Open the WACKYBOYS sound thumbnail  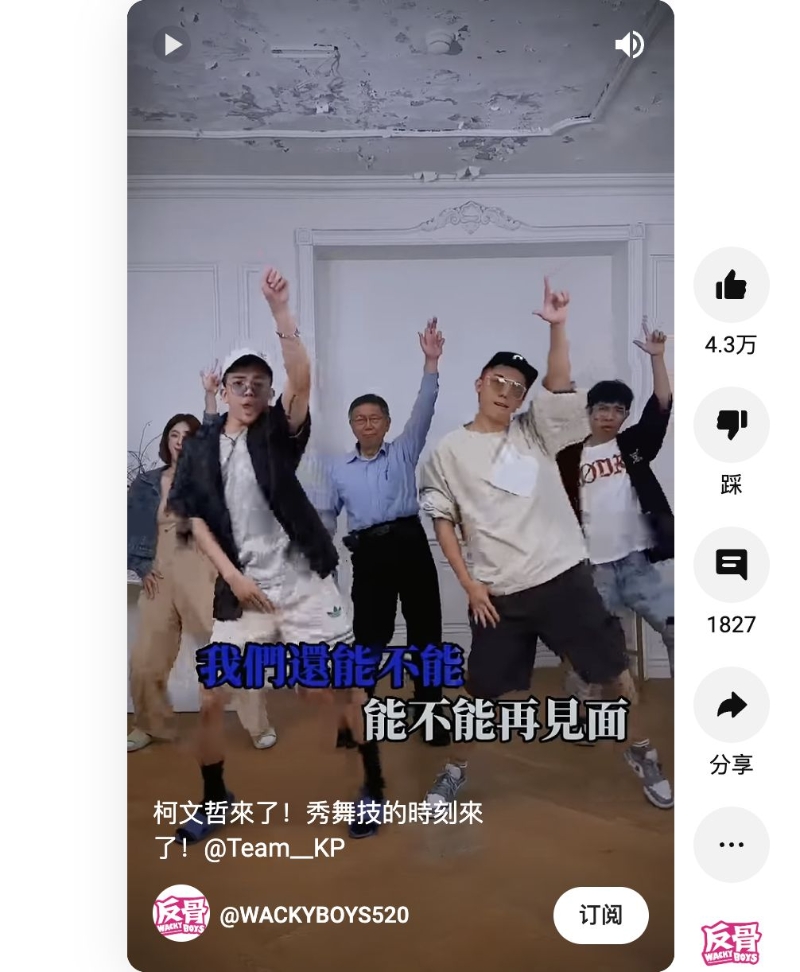pos(731,942)
